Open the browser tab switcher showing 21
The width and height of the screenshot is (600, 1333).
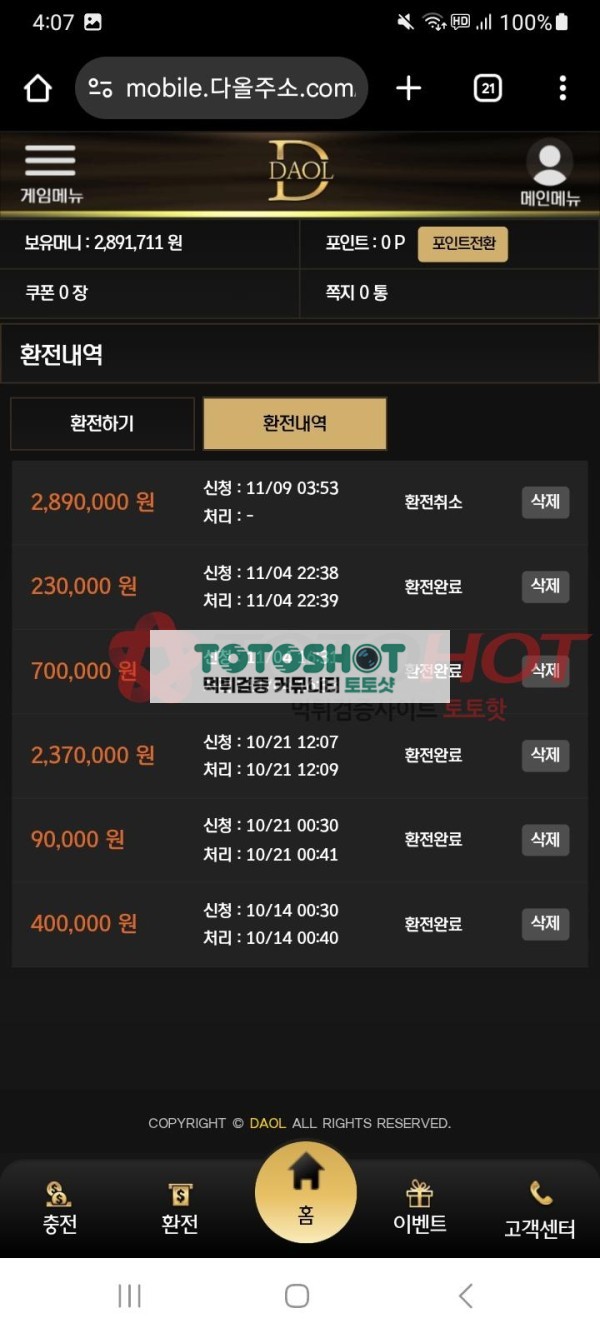[x=487, y=89]
